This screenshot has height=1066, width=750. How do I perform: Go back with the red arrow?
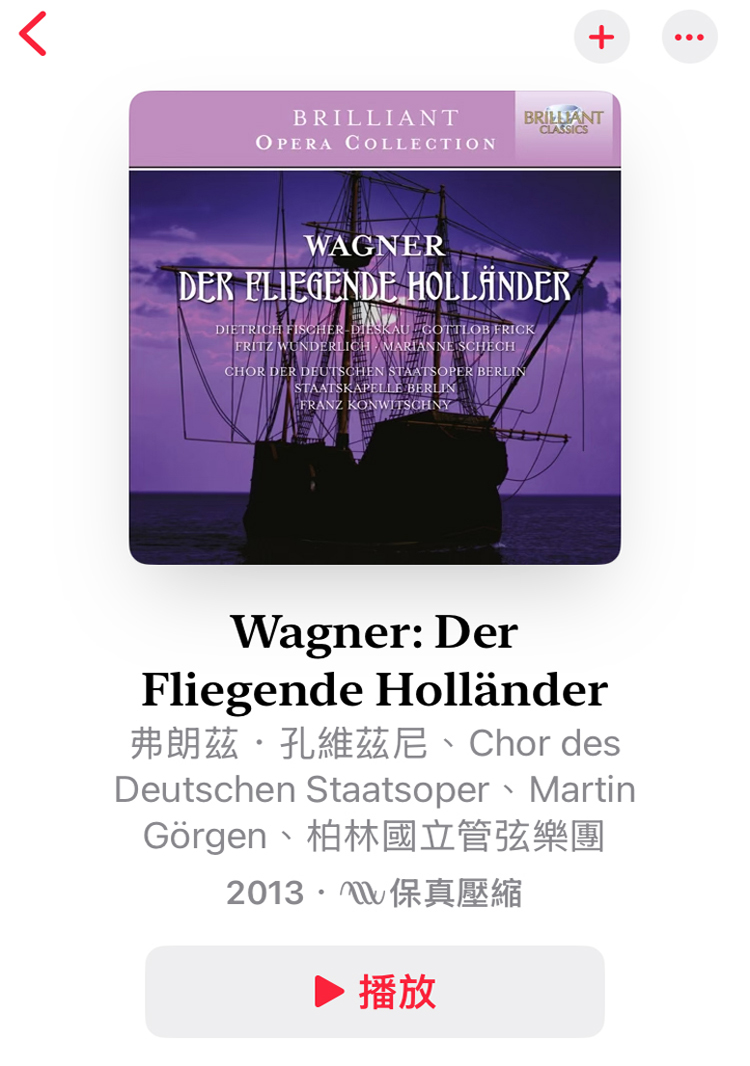point(34,34)
